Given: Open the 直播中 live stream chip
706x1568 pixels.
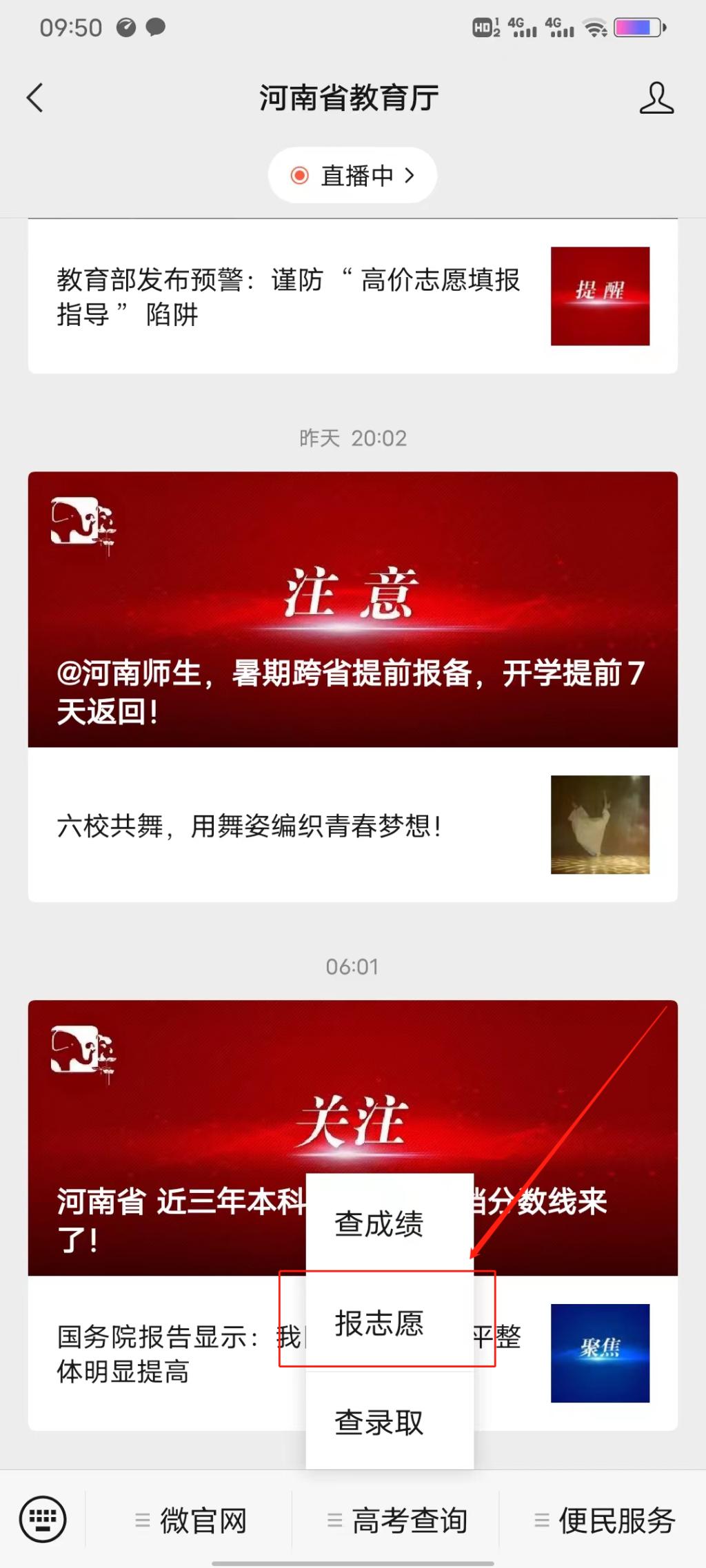Looking at the screenshot, I should pyautogui.click(x=352, y=175).
